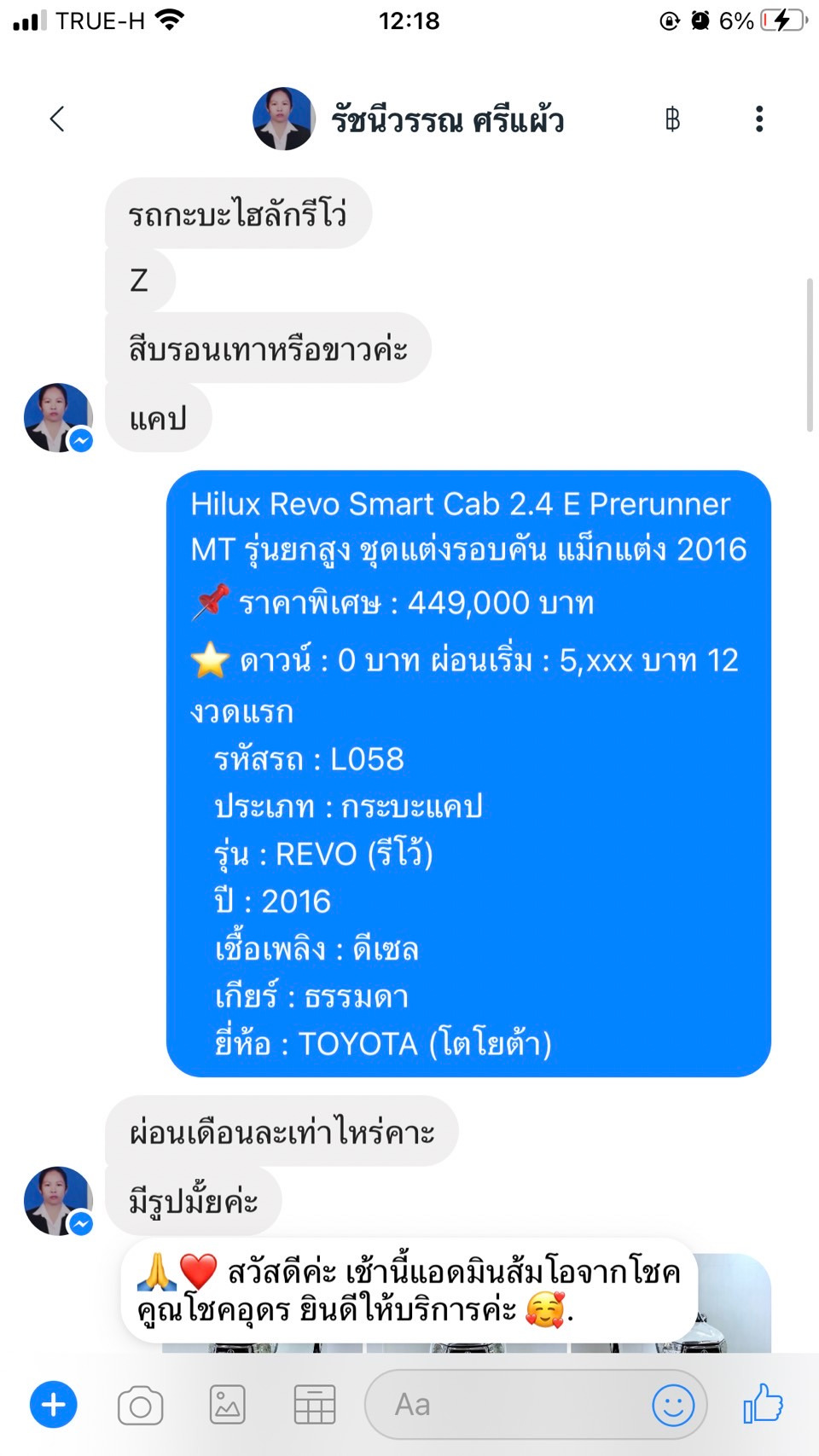Tap the blue plus button

(54, 1405)
